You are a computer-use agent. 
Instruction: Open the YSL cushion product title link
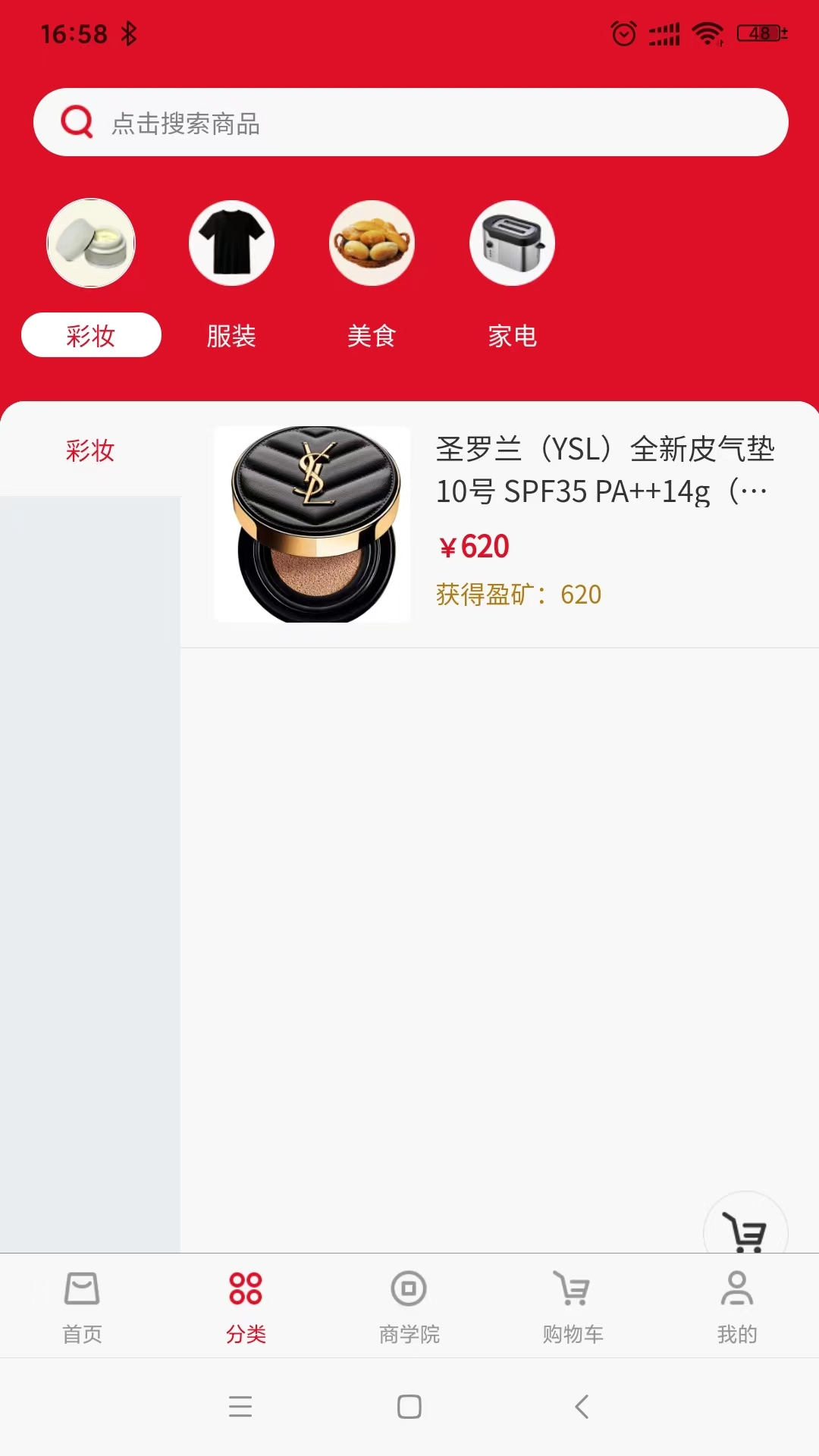pyautogui.click(x=607, y=470)
